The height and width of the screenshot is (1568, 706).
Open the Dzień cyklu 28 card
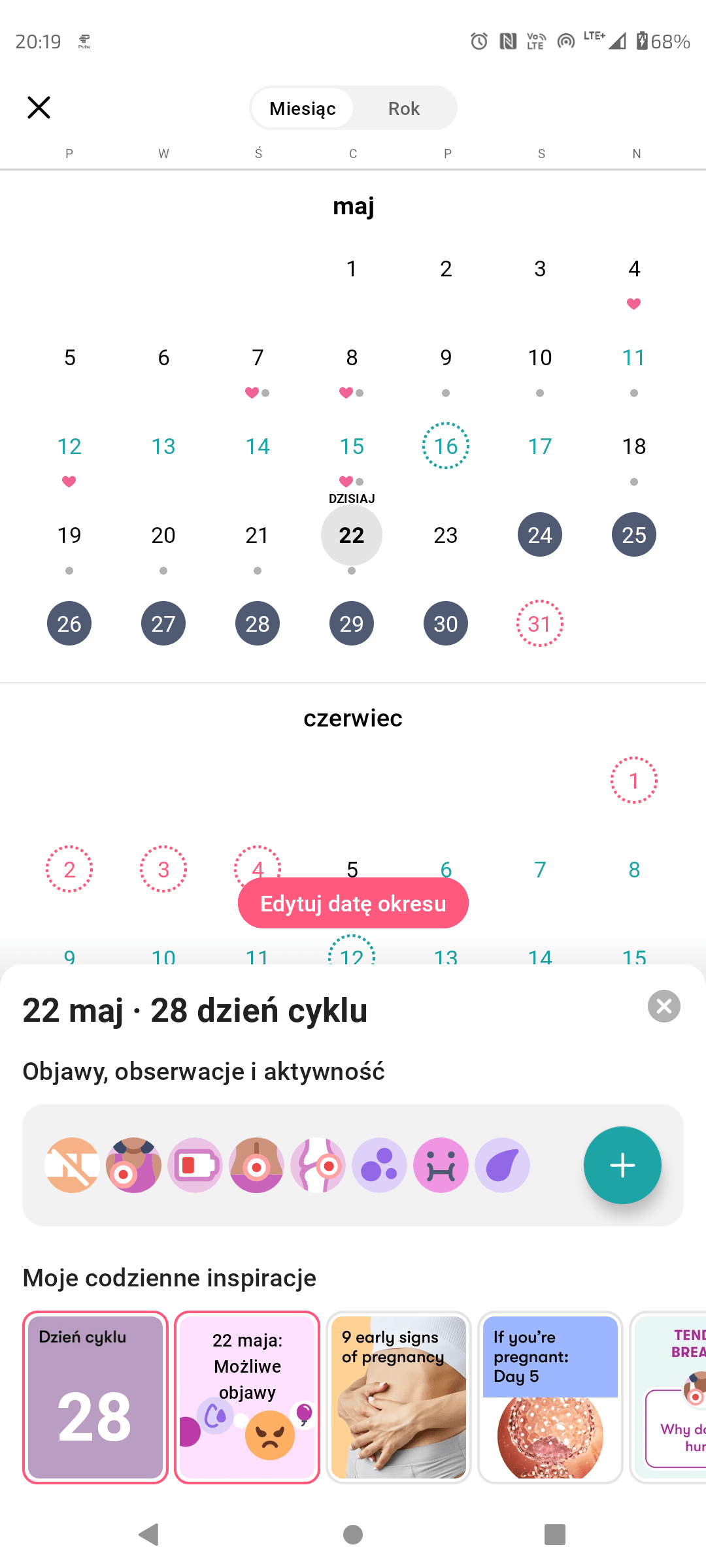95,1397
